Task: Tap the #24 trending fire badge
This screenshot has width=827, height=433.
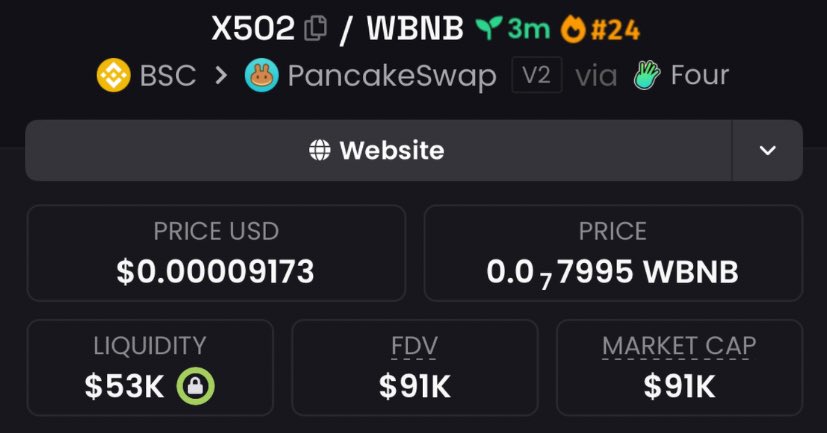Action: click(600, 29)
